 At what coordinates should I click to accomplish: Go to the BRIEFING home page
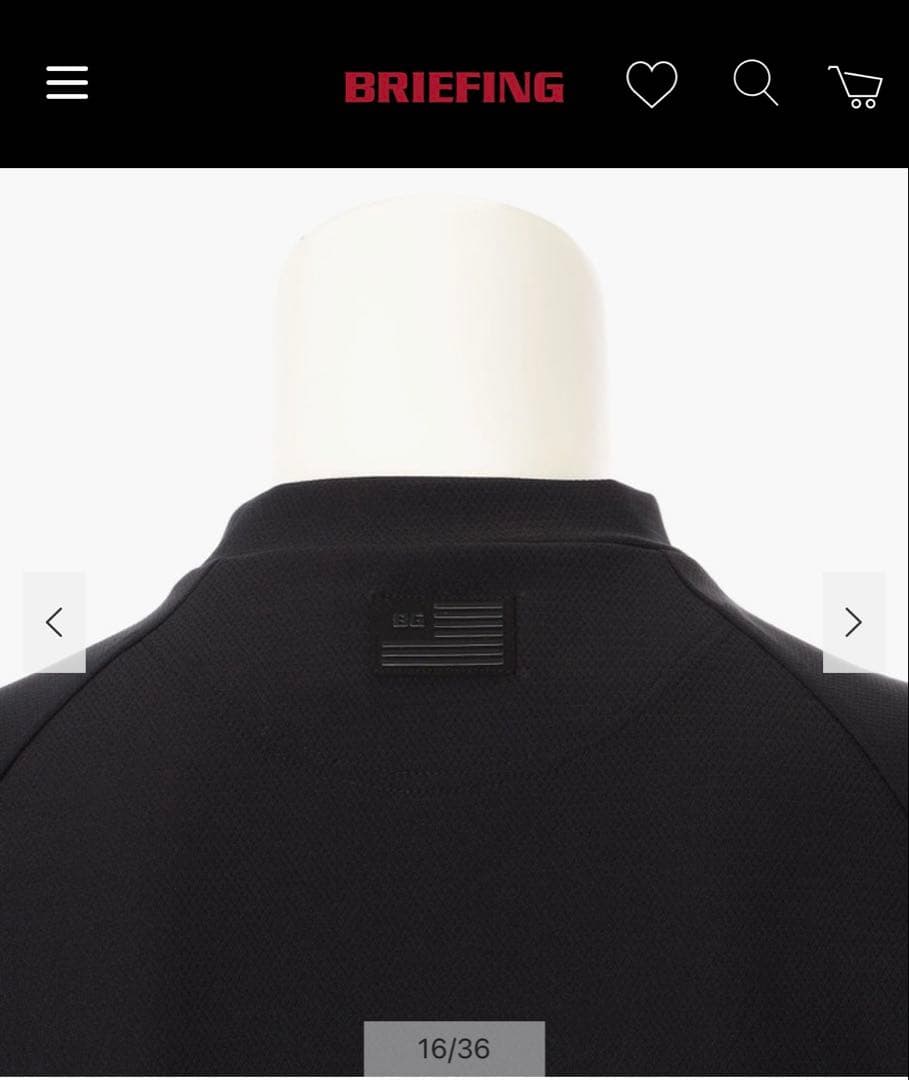(454, 87)
